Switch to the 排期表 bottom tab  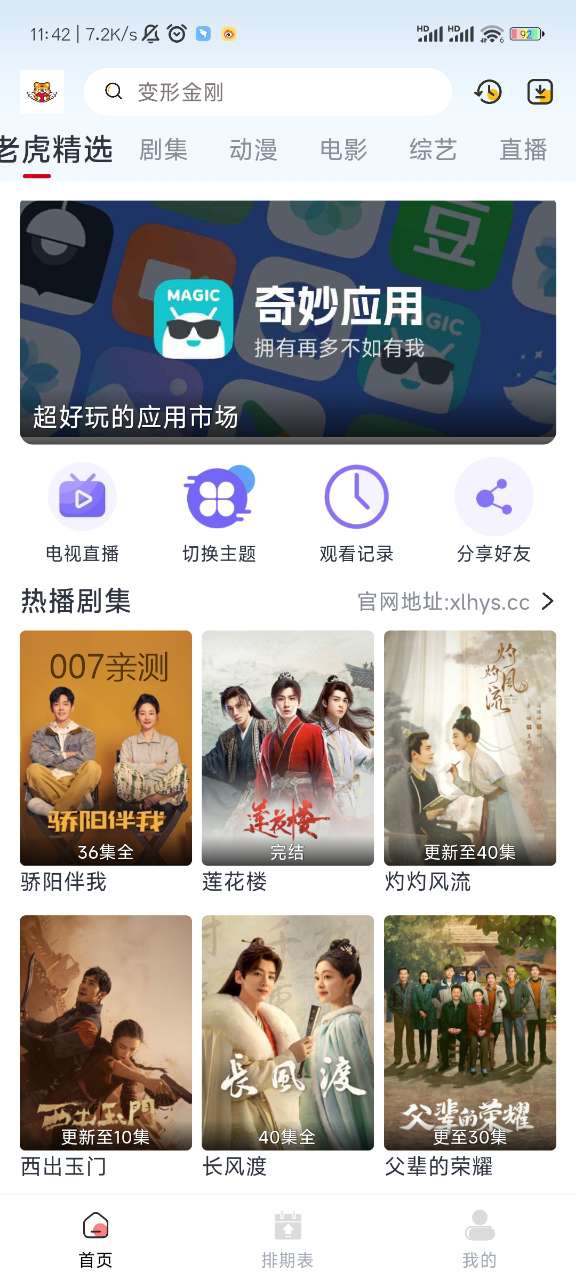point(287,1240)
